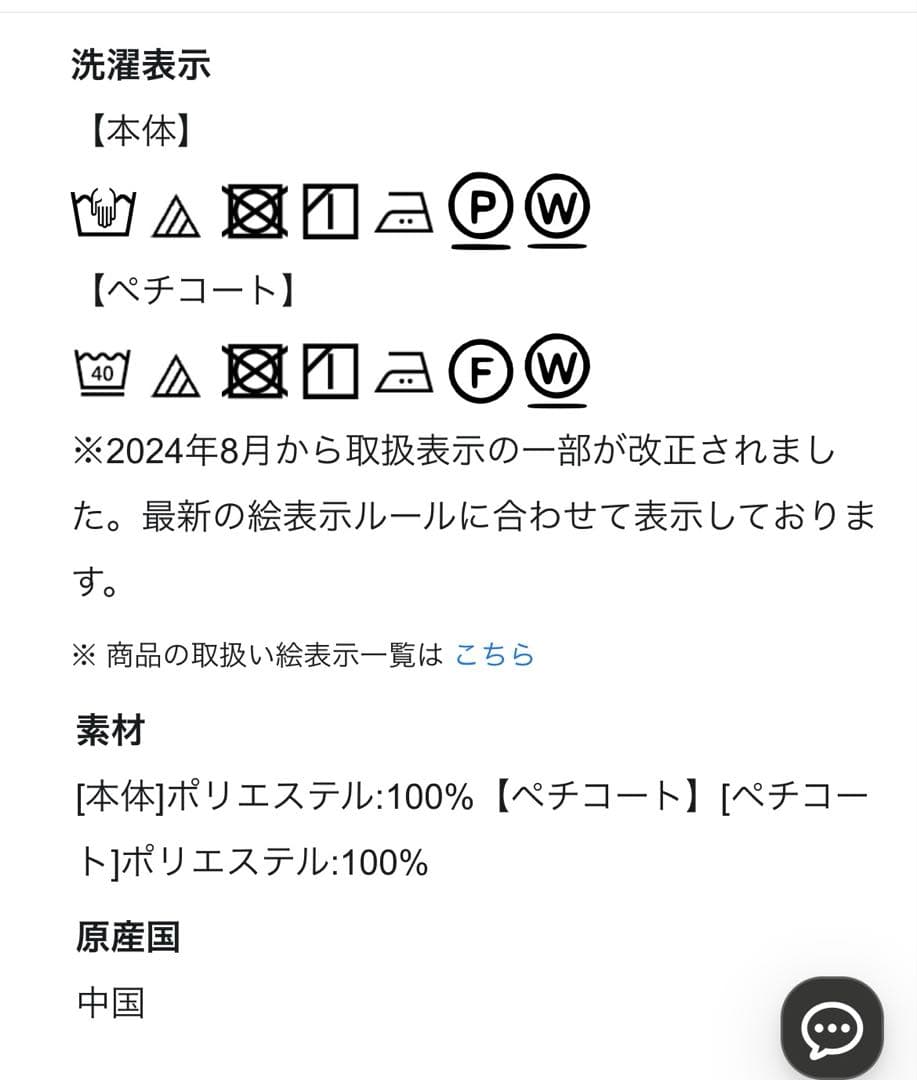The image size is (917, 1080).
Task: Open the こちら care symbols link
Action: point(496,655)
